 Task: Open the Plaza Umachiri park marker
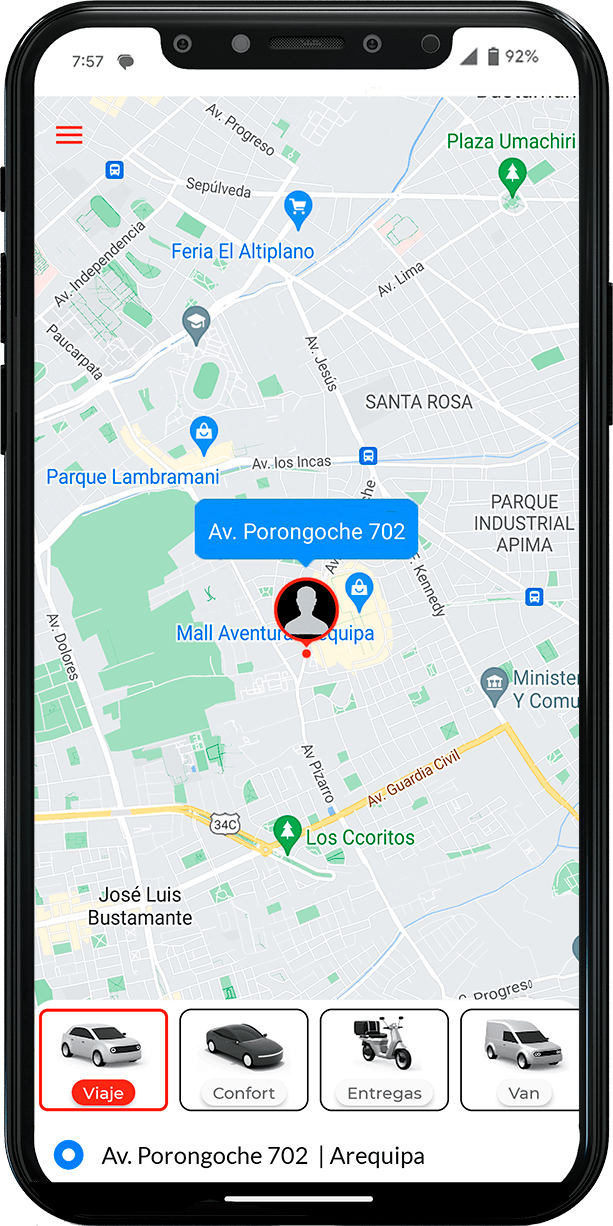click(513, 176)
